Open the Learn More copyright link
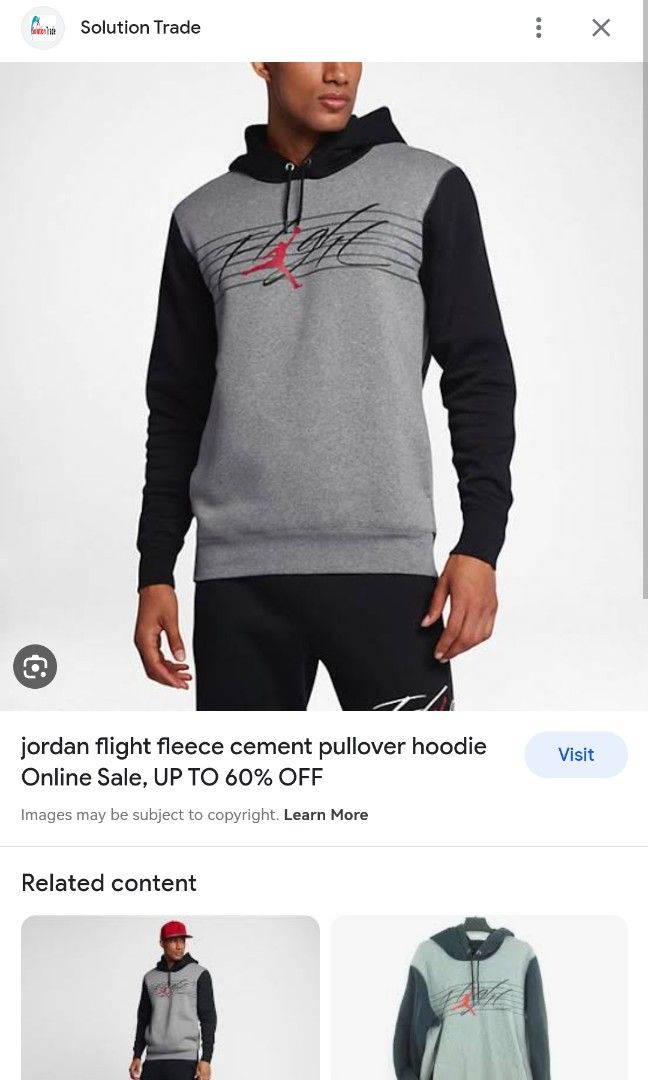Screen dimensions: 648x1080 [x=325, y=815]
